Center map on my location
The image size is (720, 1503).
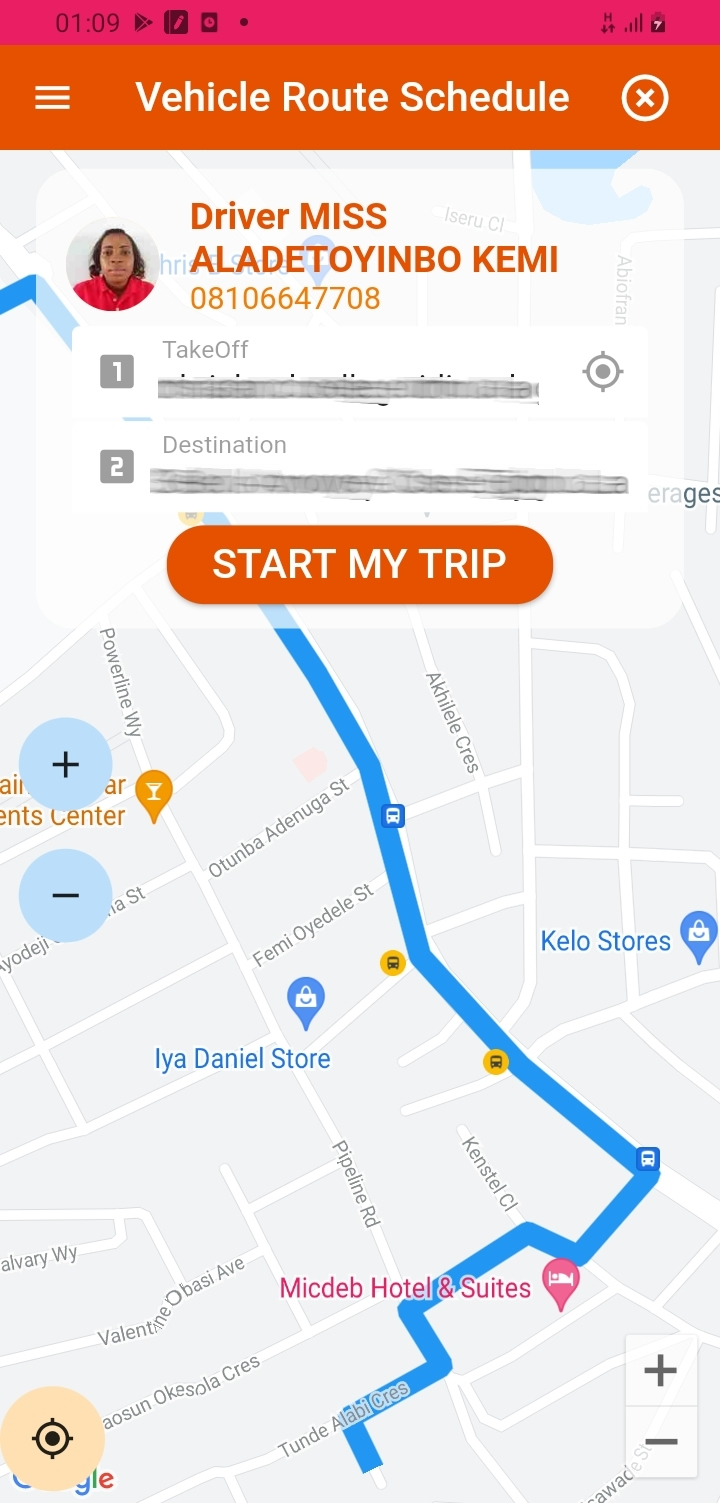click(x=52, y=1439)
